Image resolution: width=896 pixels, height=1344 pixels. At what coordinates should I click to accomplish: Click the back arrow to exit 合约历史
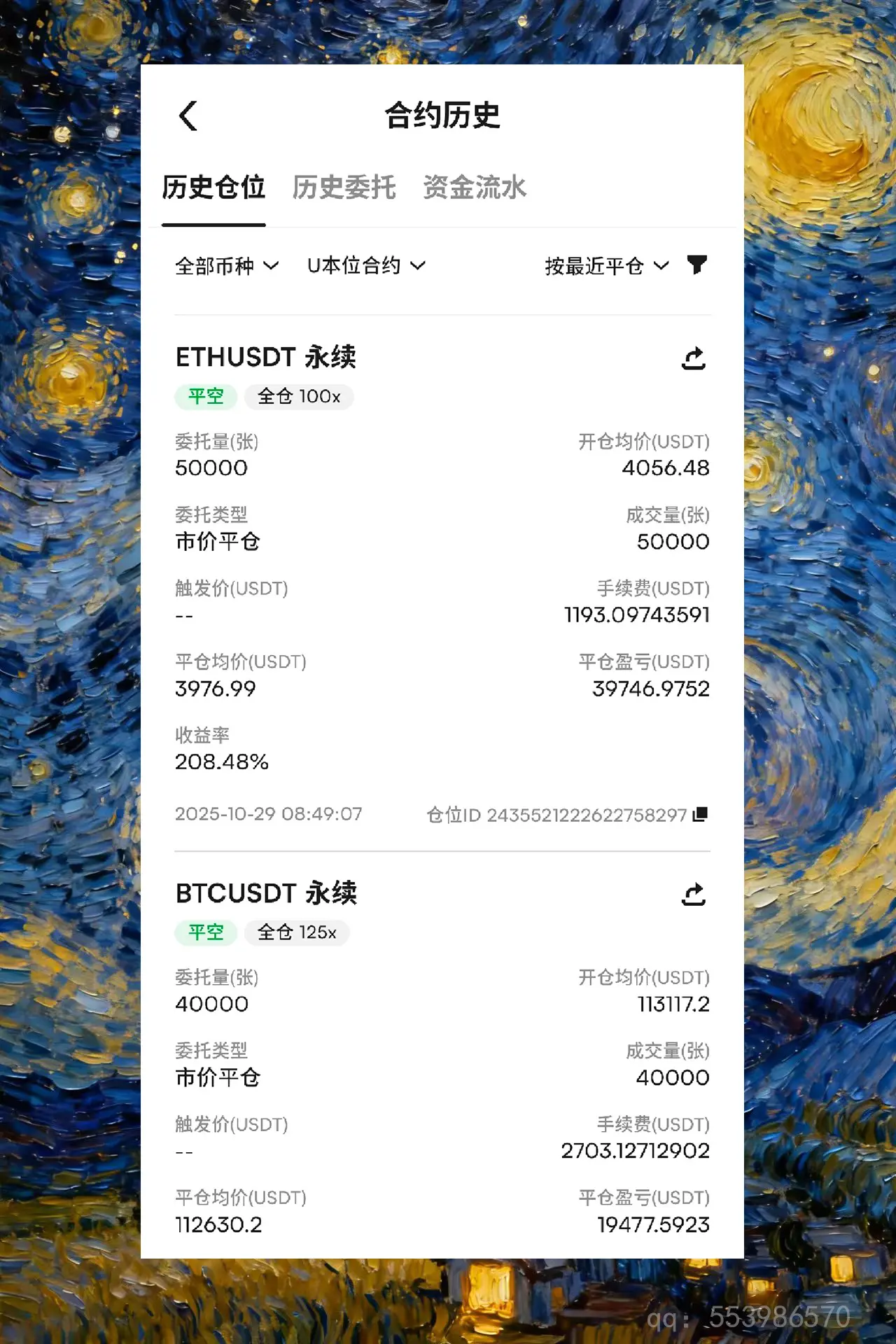click(188, 114)
